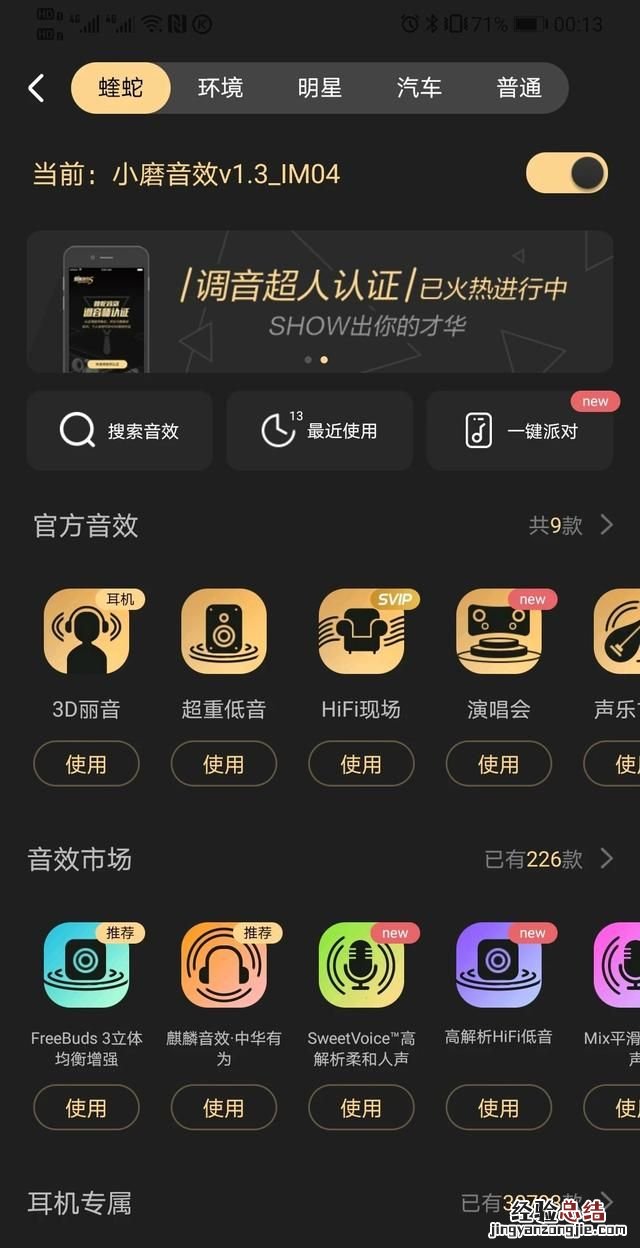Open the 普通 tab
Viewport: 640px width, 1248px height.
(519, 88)
